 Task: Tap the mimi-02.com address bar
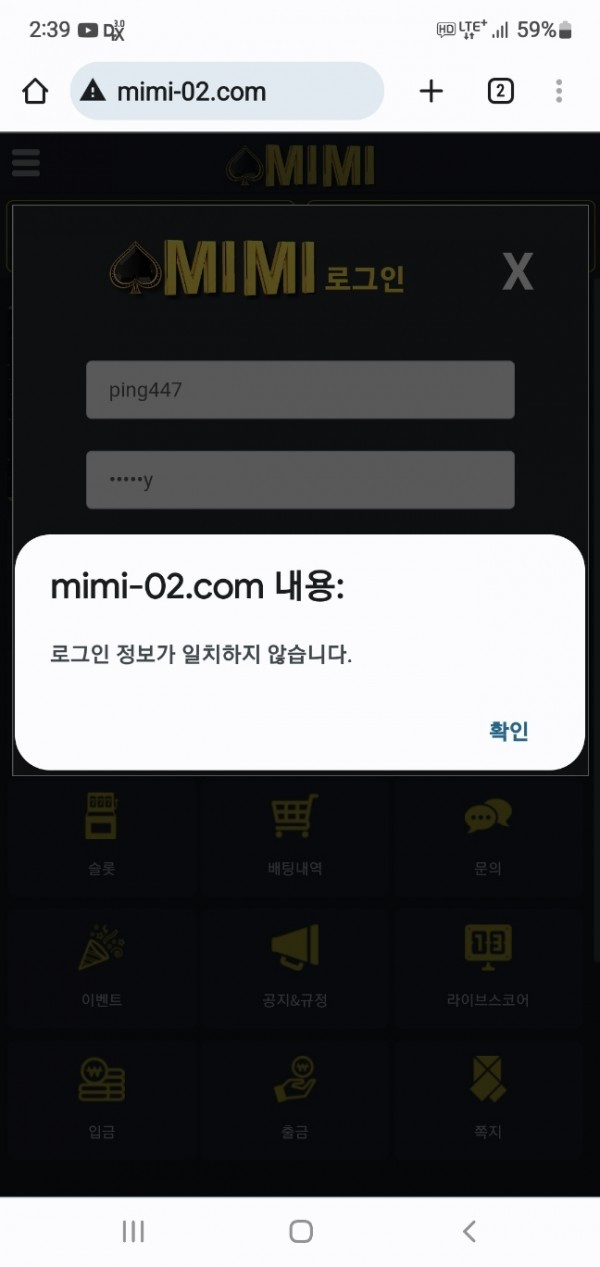[226, 92]
